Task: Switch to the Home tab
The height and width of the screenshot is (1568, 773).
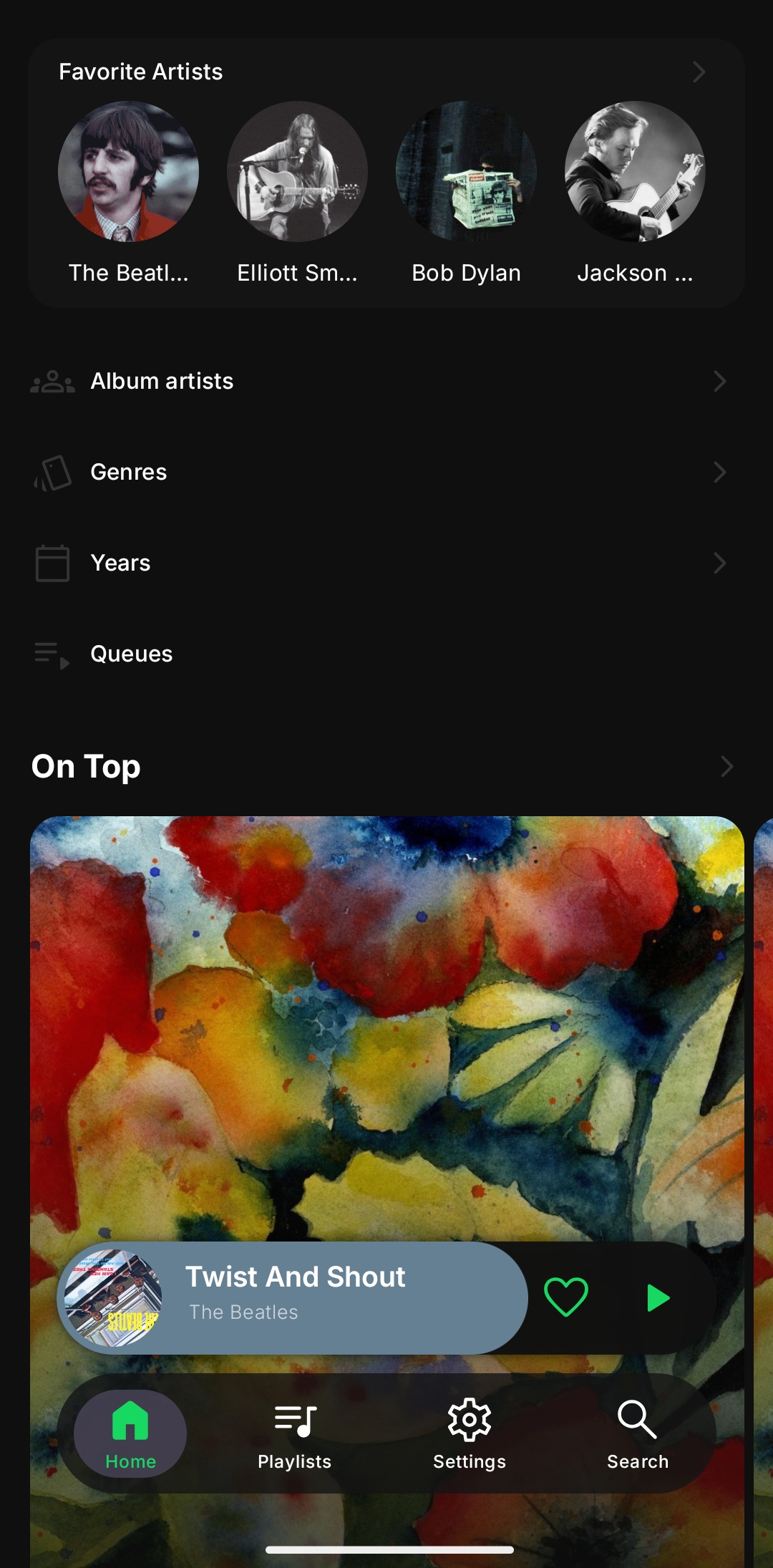Action: (x=130, y=1433)
